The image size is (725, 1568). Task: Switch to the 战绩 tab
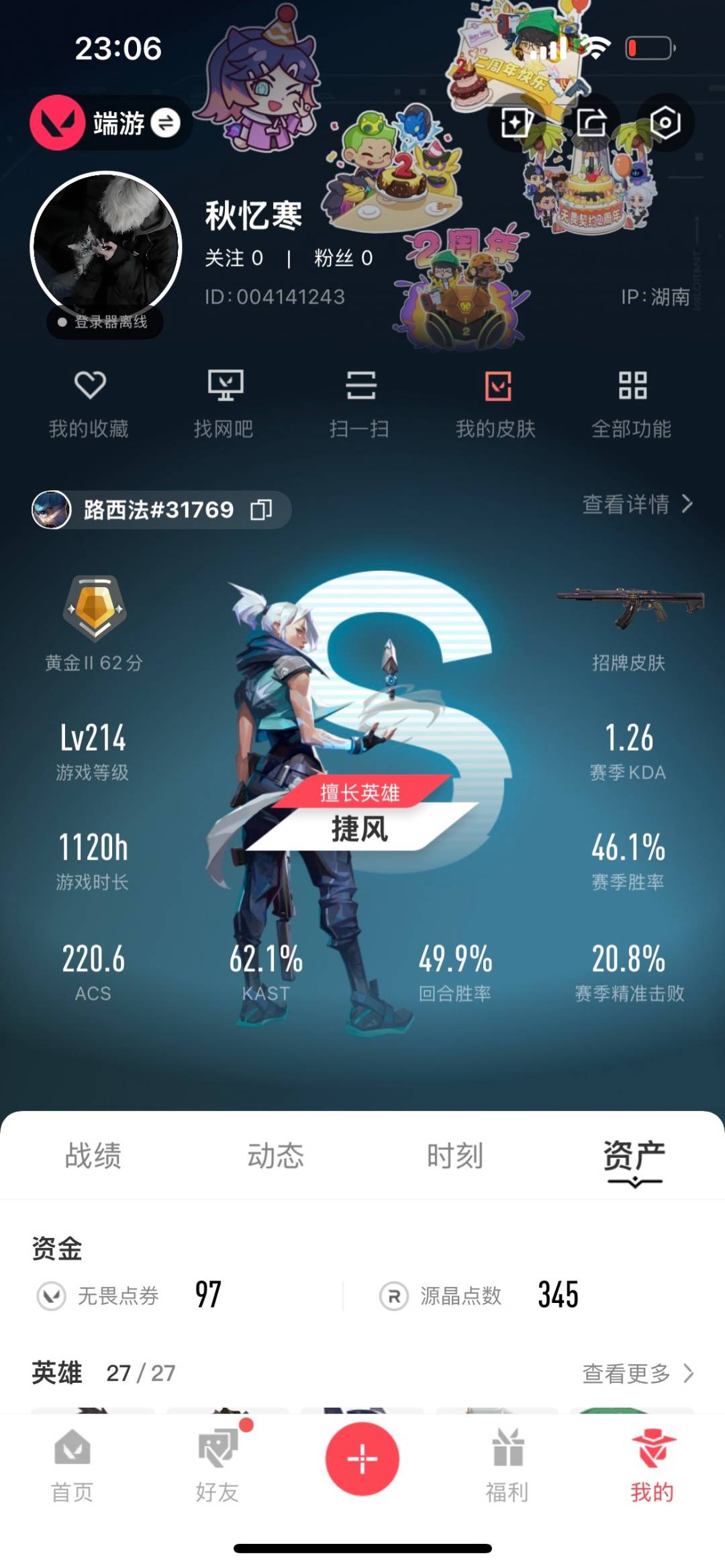point(93,1156)
